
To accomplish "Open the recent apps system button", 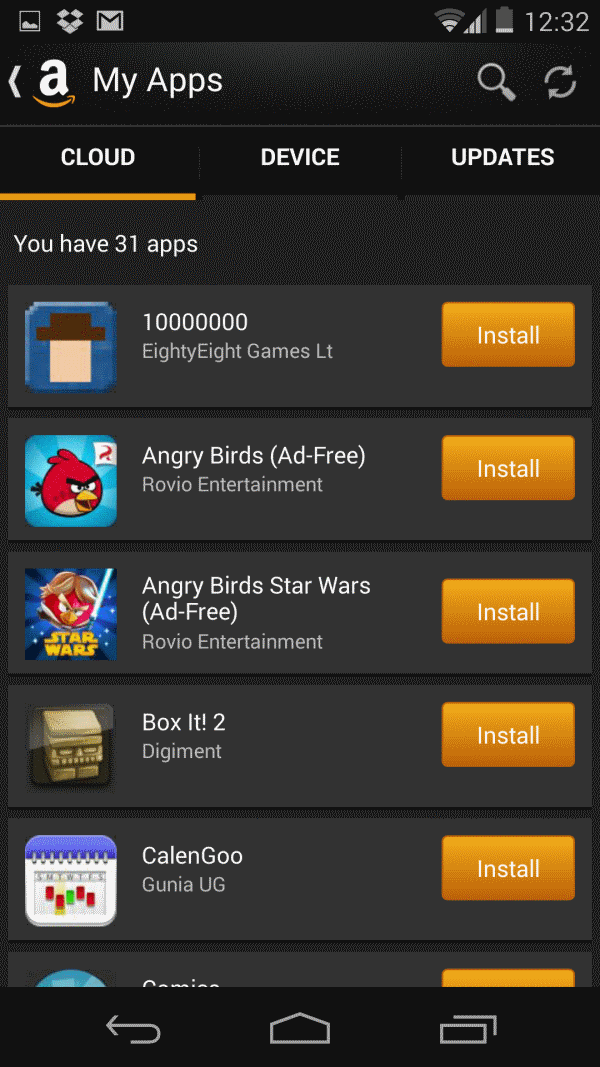I will point(467,1028).
